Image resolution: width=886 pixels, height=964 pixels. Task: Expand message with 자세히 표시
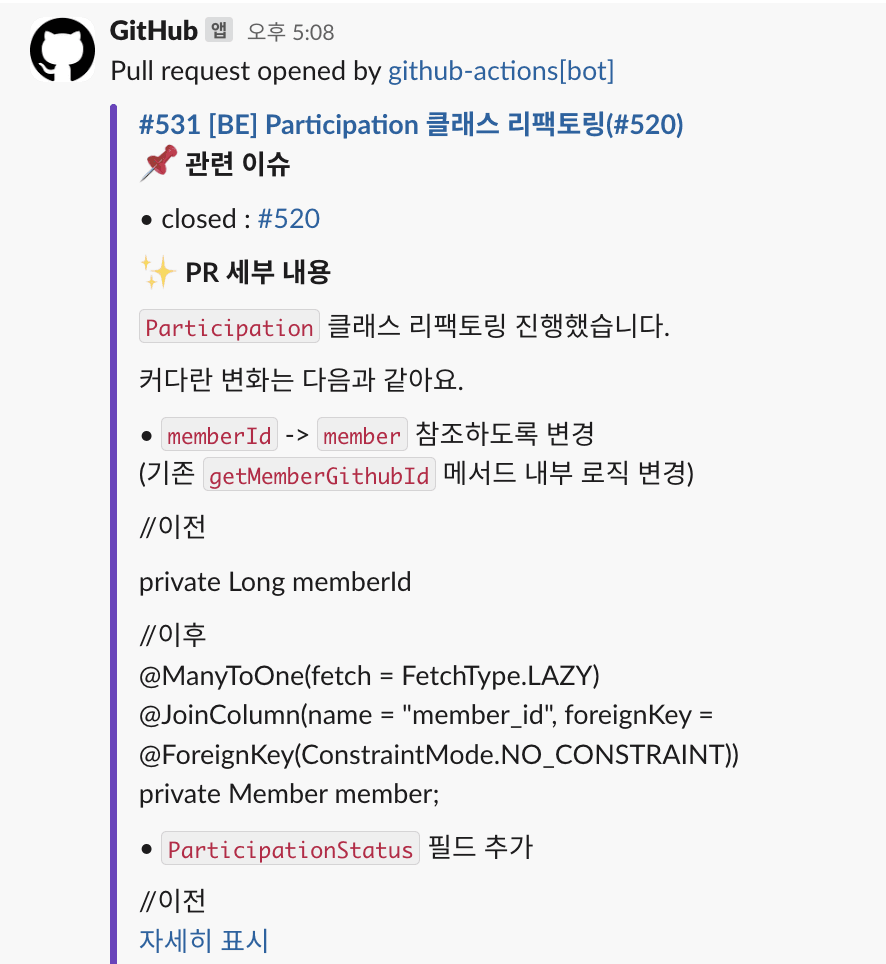tap(204, 940)
